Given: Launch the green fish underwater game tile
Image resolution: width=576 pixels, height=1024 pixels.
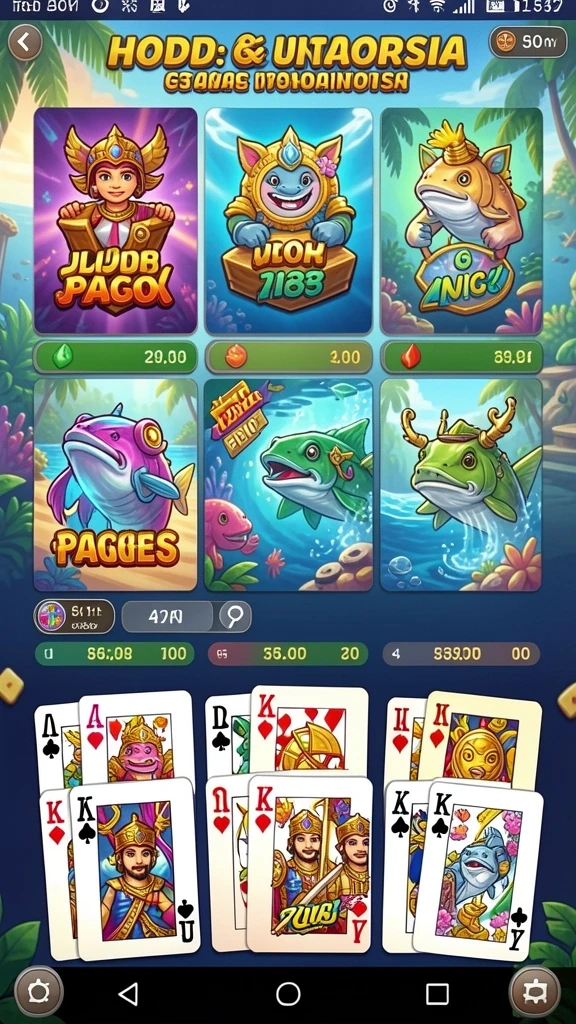Looking at the screenshot, I should [x=289, y=485].
